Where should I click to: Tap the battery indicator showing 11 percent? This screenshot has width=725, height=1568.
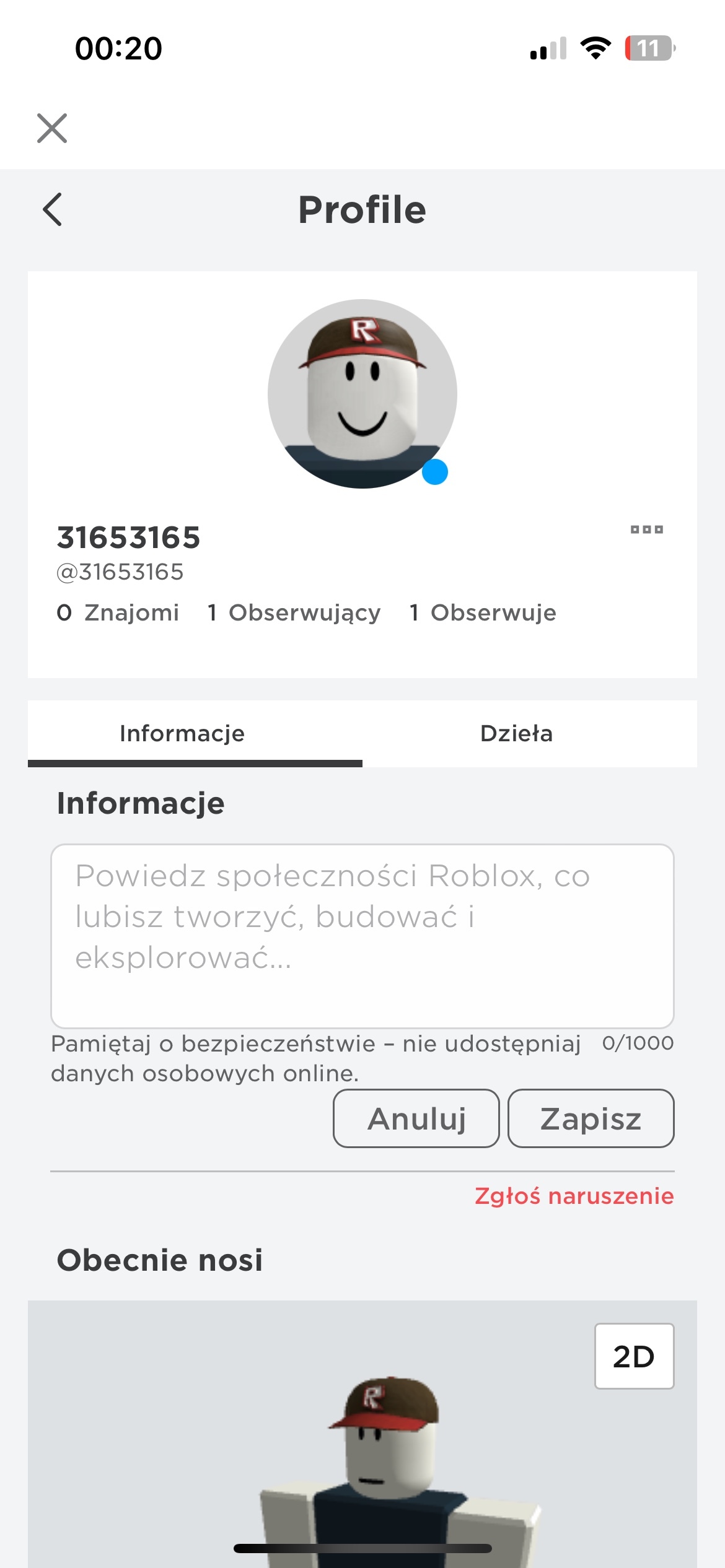point(648,48)
